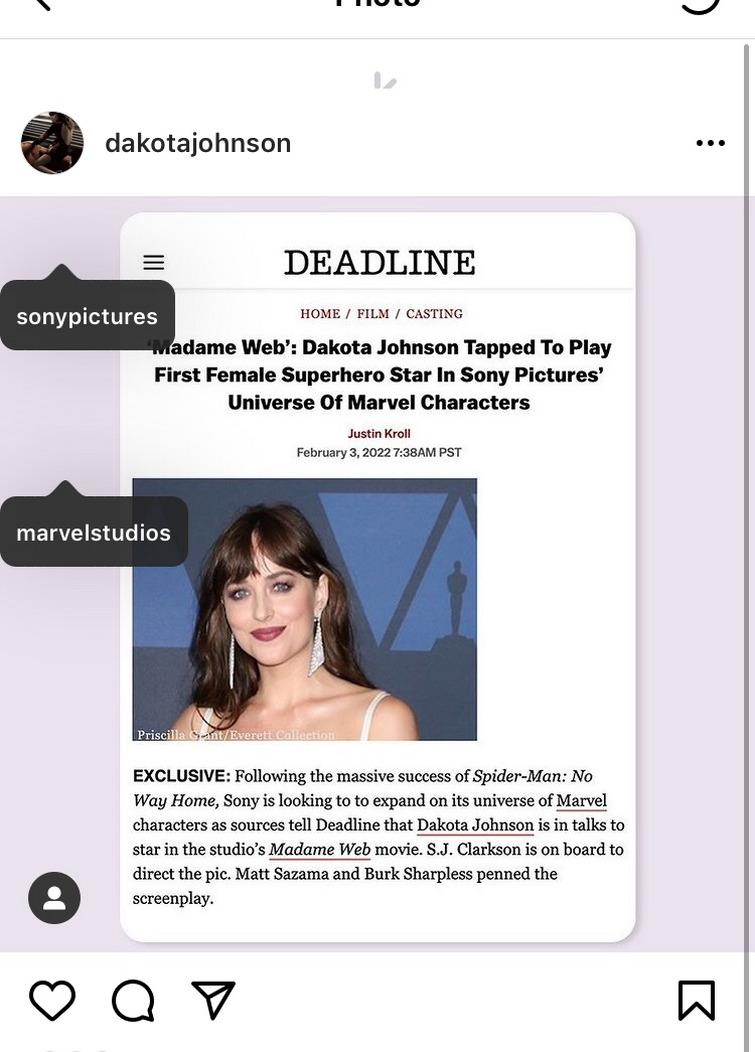755x1052 pixels.
Task: Refresh the photo post
Action: tap(699, 5)
